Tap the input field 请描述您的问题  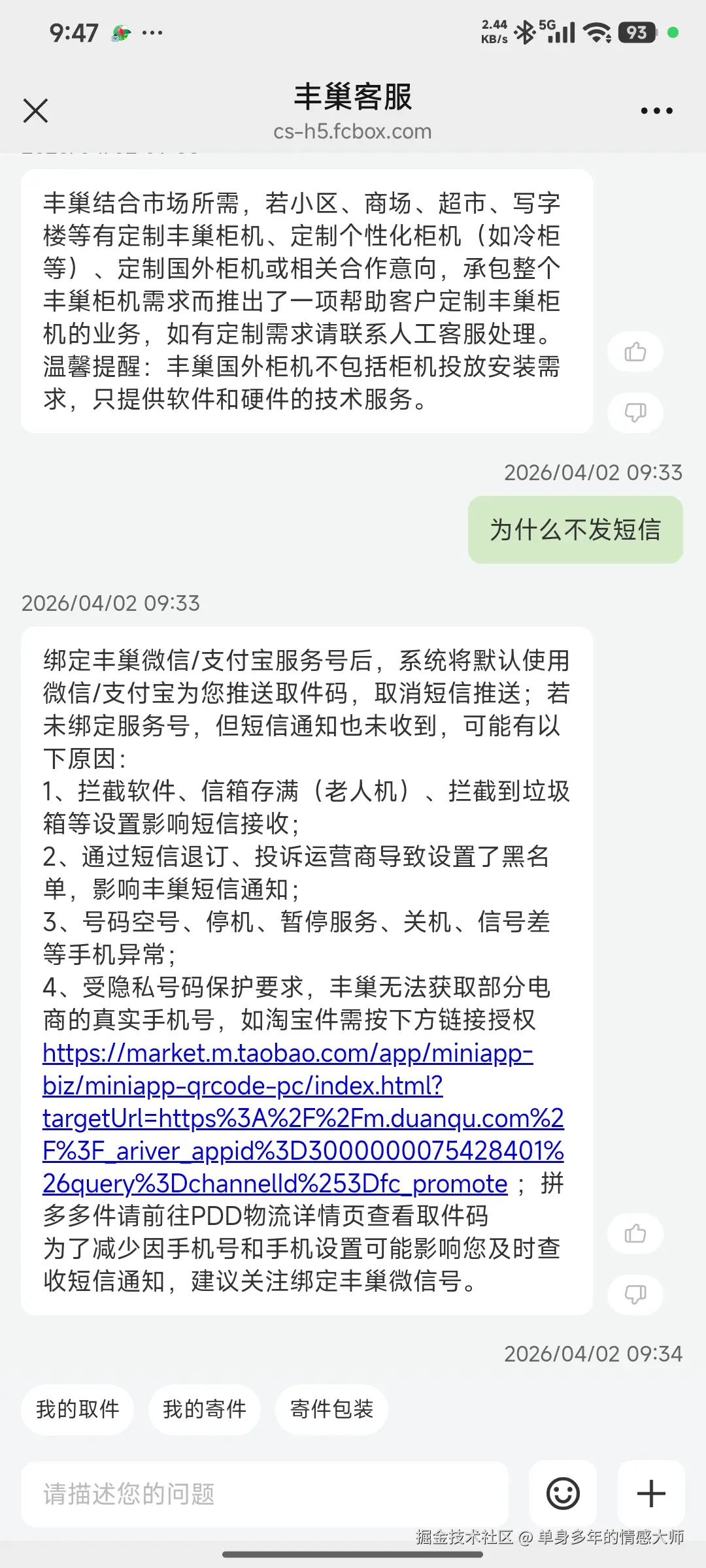click(x=261, y=1494)
